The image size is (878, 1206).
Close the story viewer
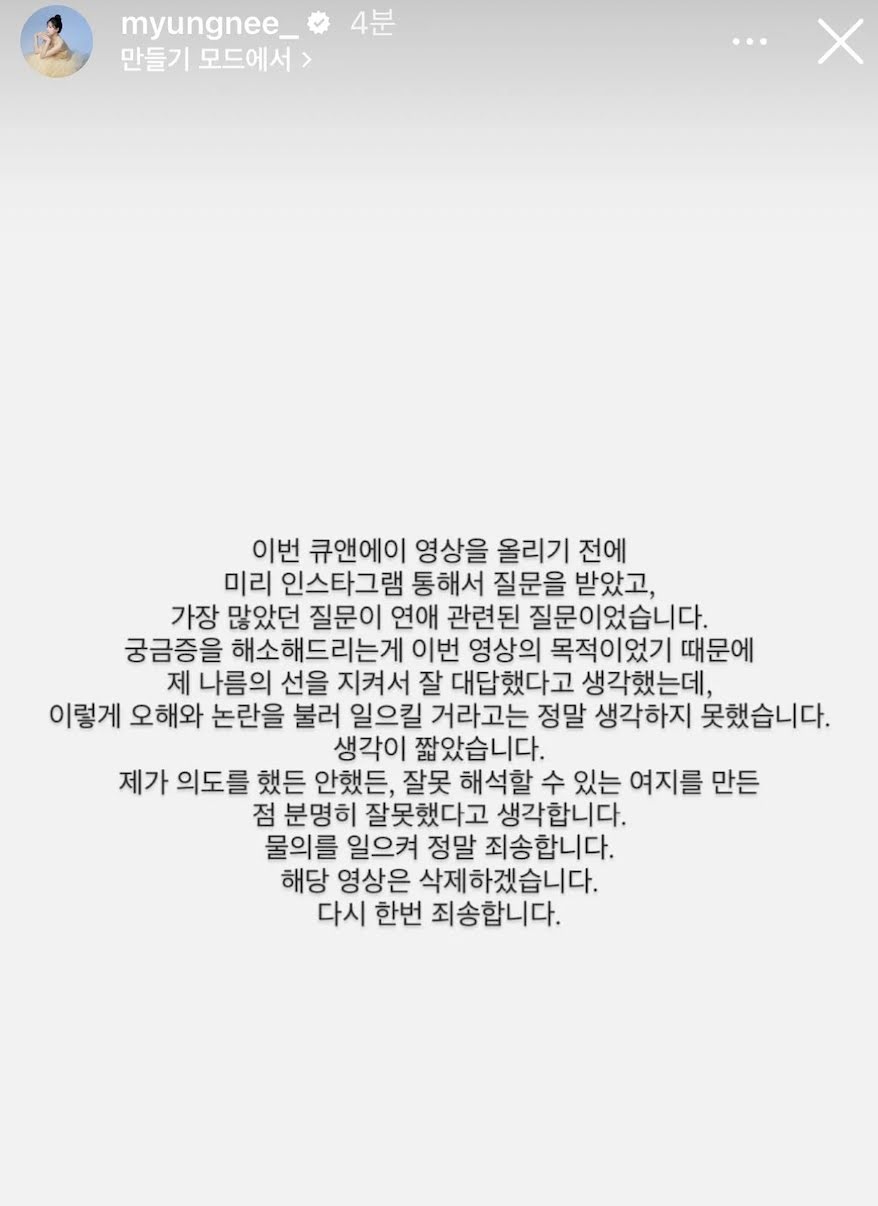tap(840, 42)
